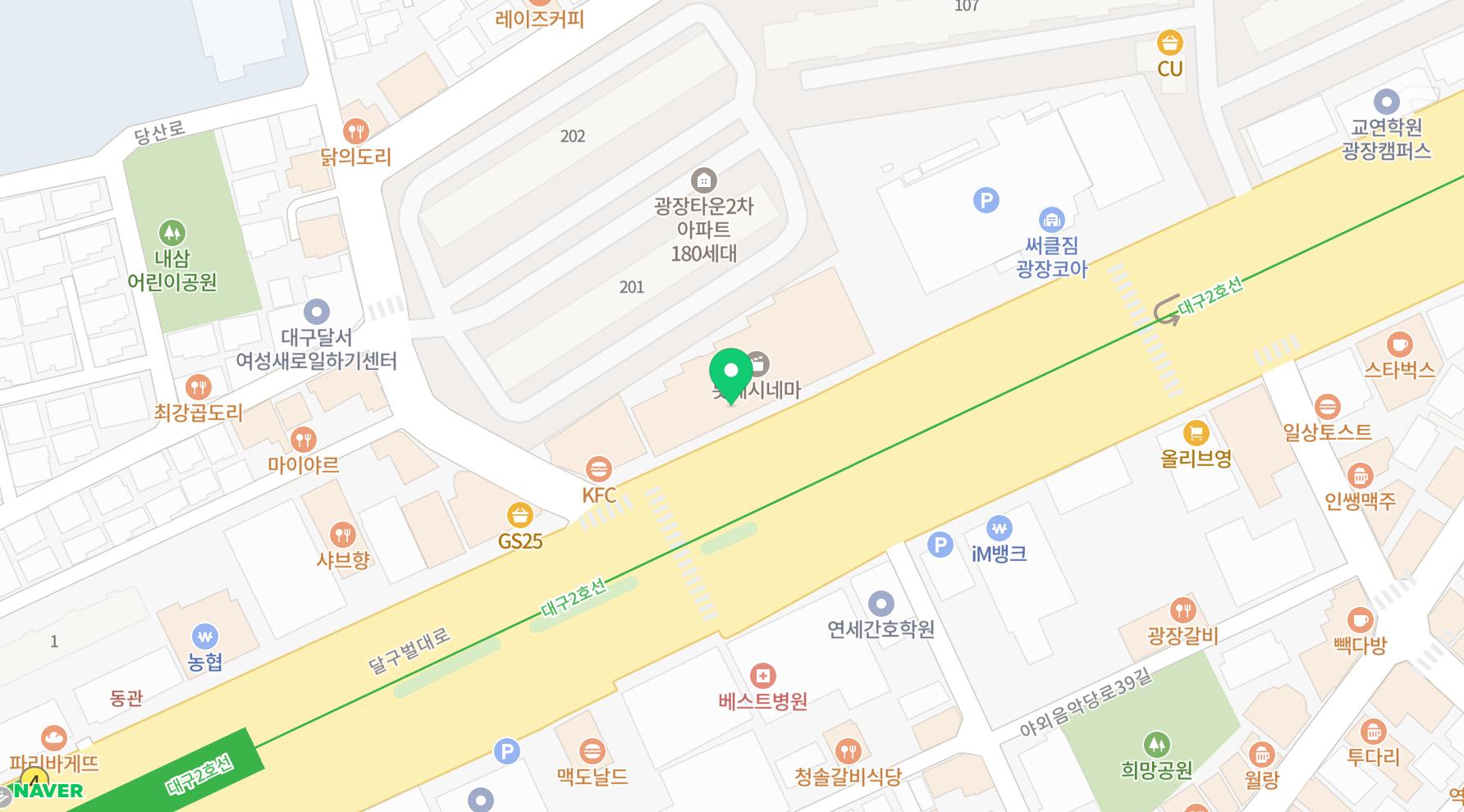Viewport: 1464px width, 812px height.
Task: Select the 샤브향 restaurant marker
Action: [x=343, y=535]
